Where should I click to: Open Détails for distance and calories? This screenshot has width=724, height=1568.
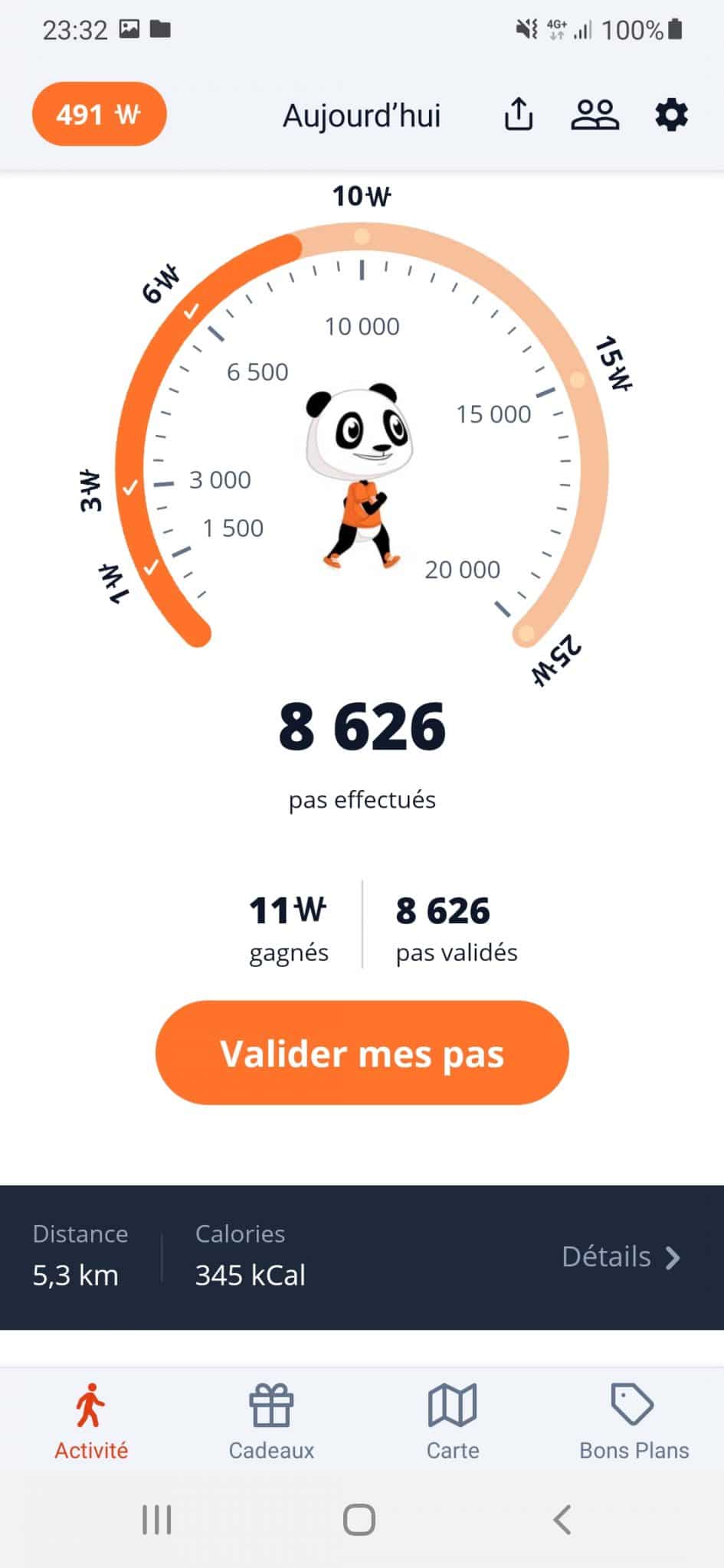[x=621, y=1257]
